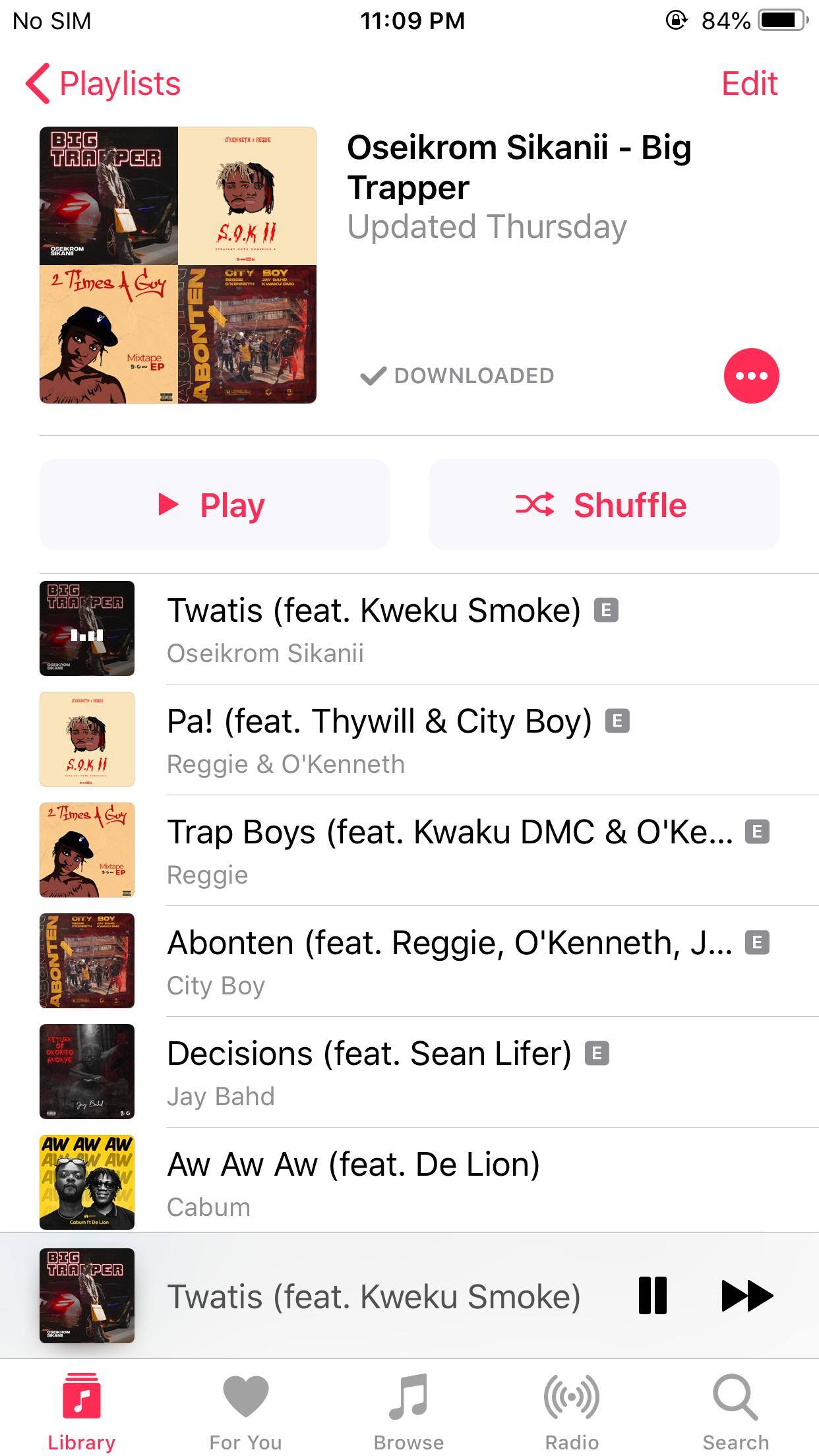Viewport: 819px width, 1456px height.
Task: Play the playlist from the start
Action: pos(214,505)
